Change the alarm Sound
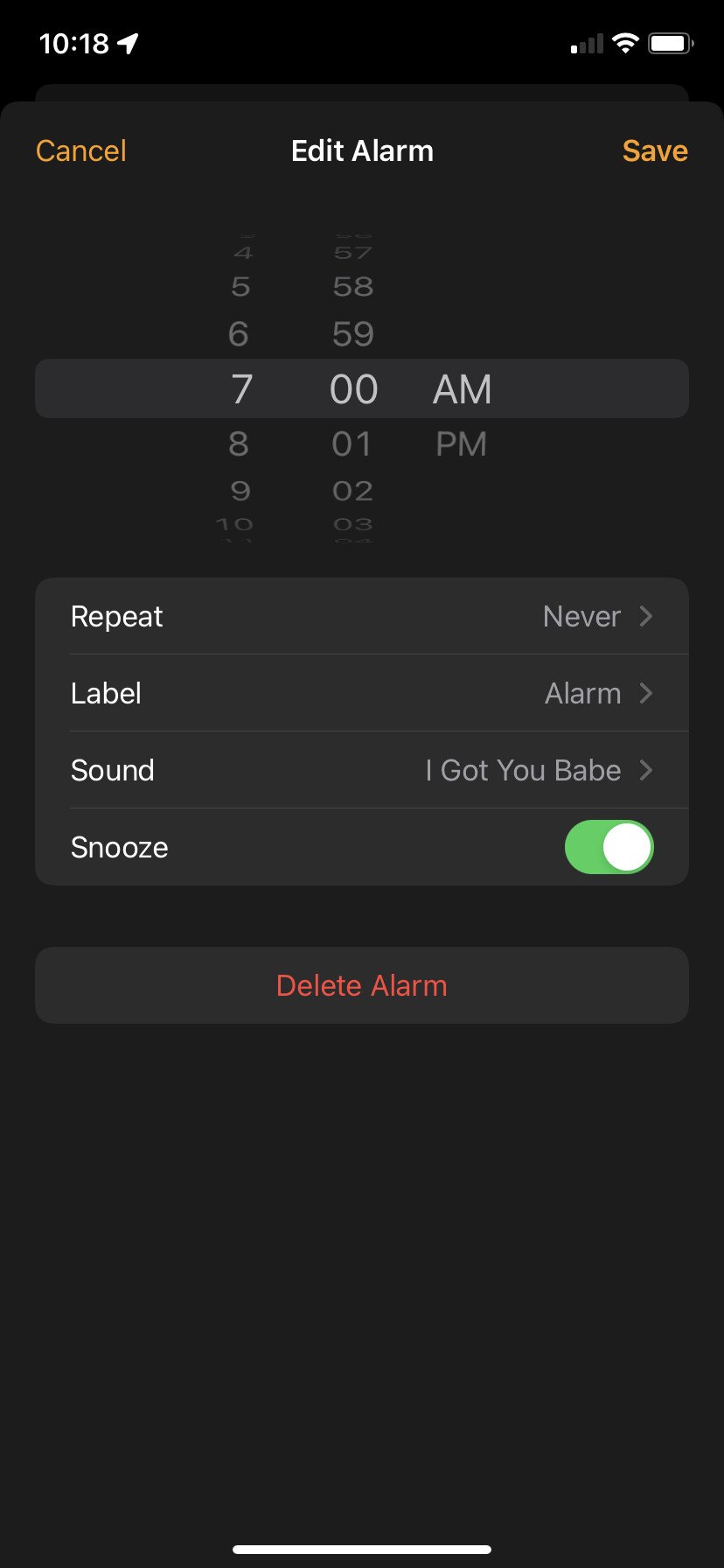The image size is (724, 1568). (362, 770)
